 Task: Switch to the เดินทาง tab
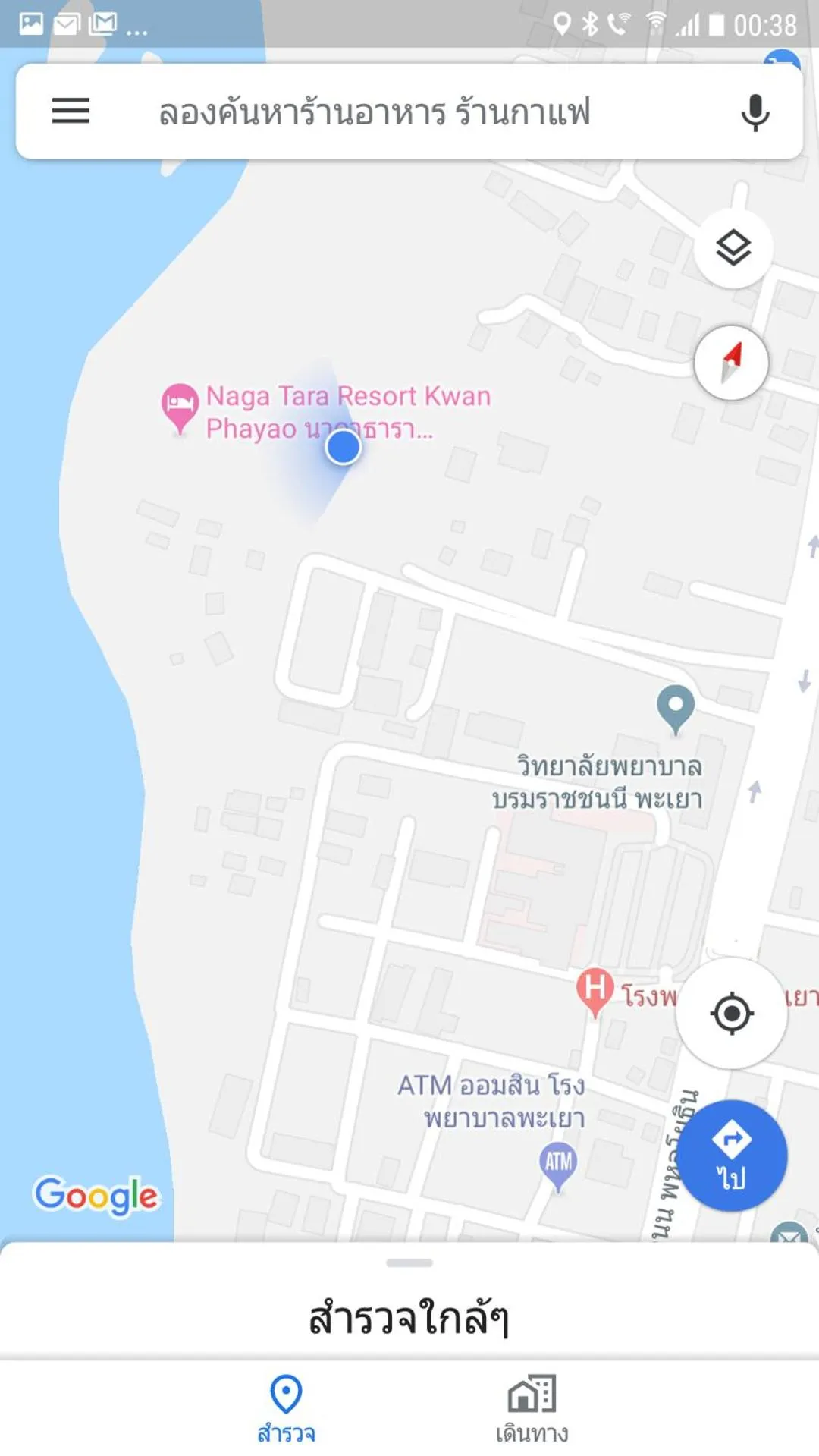pos(532,1408)
